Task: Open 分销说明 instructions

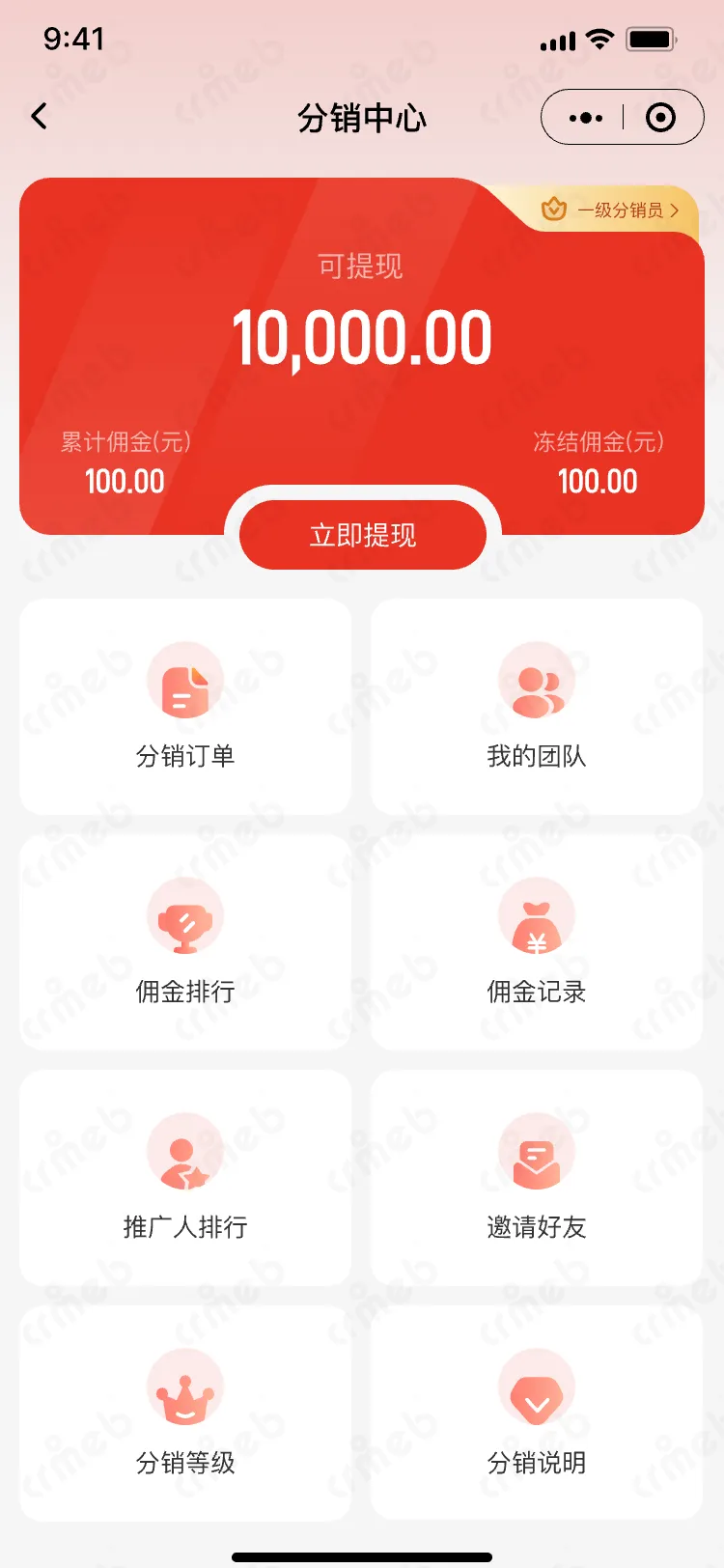Action: [537, 1414]
